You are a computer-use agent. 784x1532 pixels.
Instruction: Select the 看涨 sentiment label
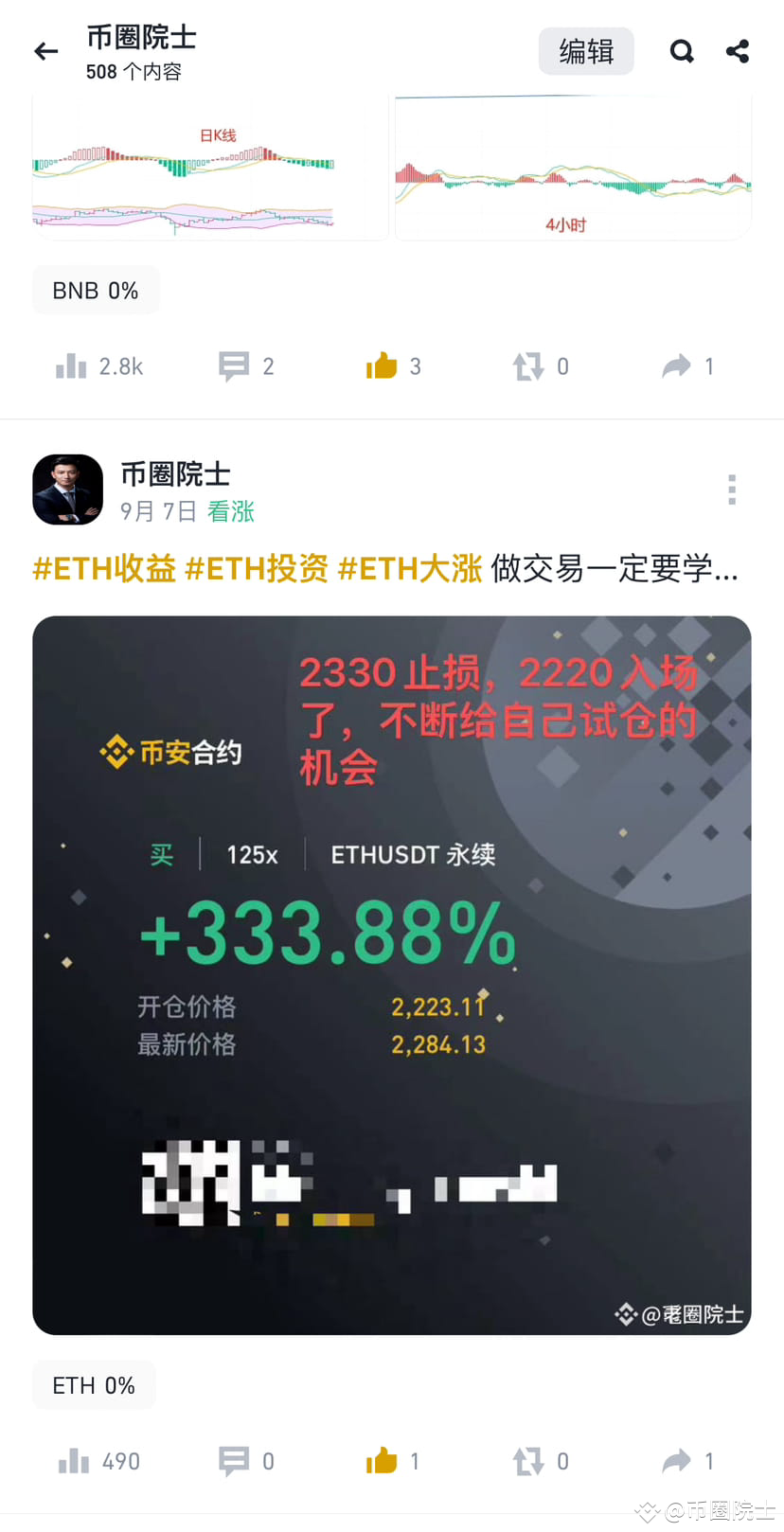click(230, 511)
